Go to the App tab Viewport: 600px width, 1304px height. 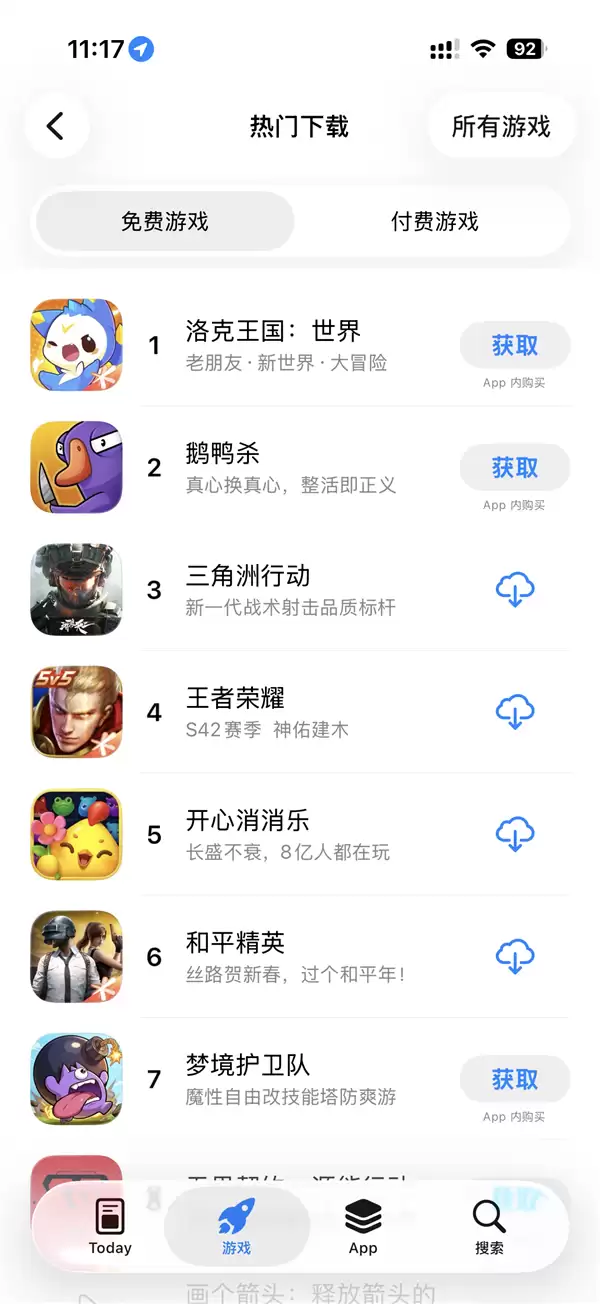point(363,1227)
